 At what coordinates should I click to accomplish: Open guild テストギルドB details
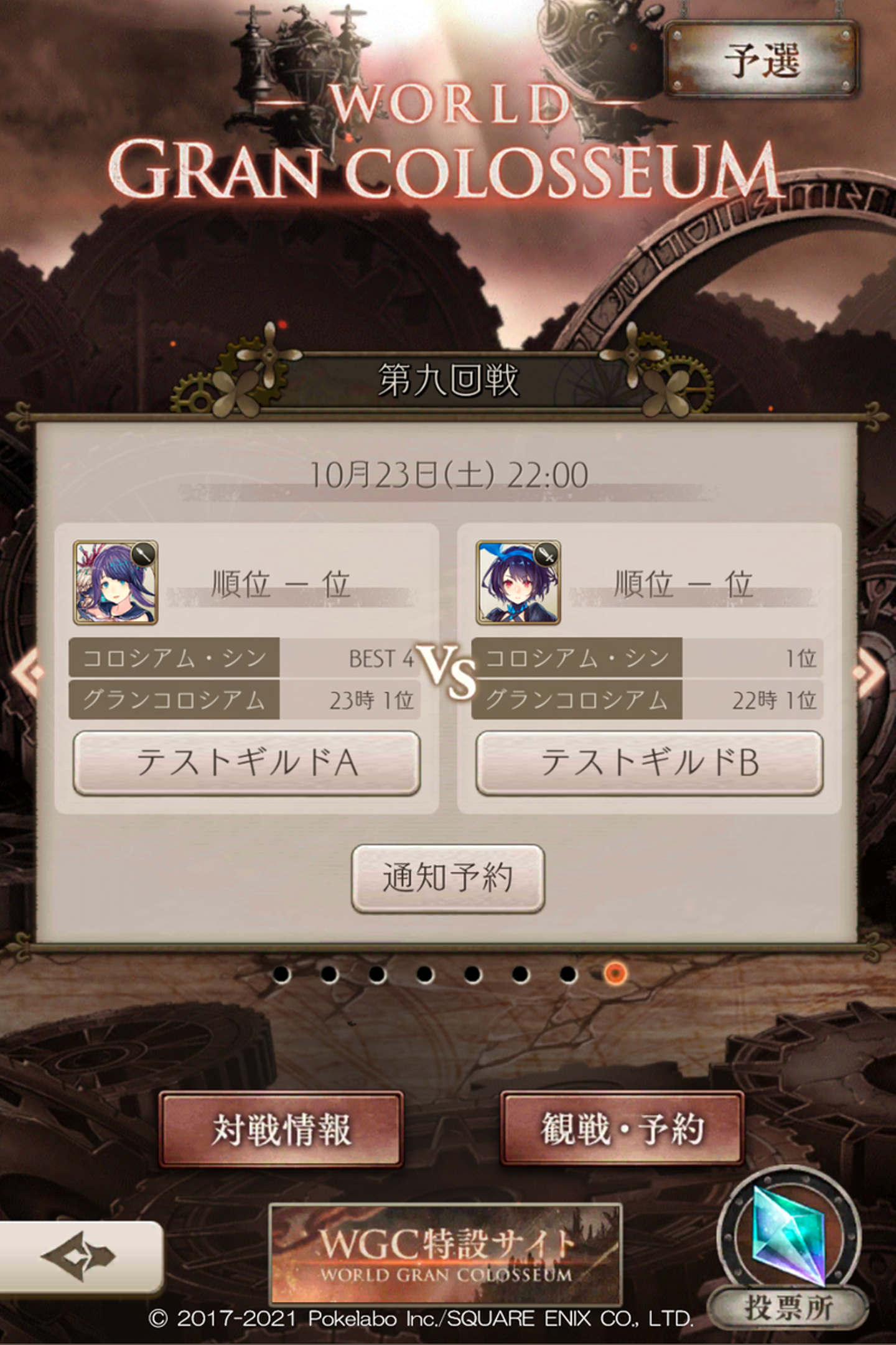tap(649, 763)
